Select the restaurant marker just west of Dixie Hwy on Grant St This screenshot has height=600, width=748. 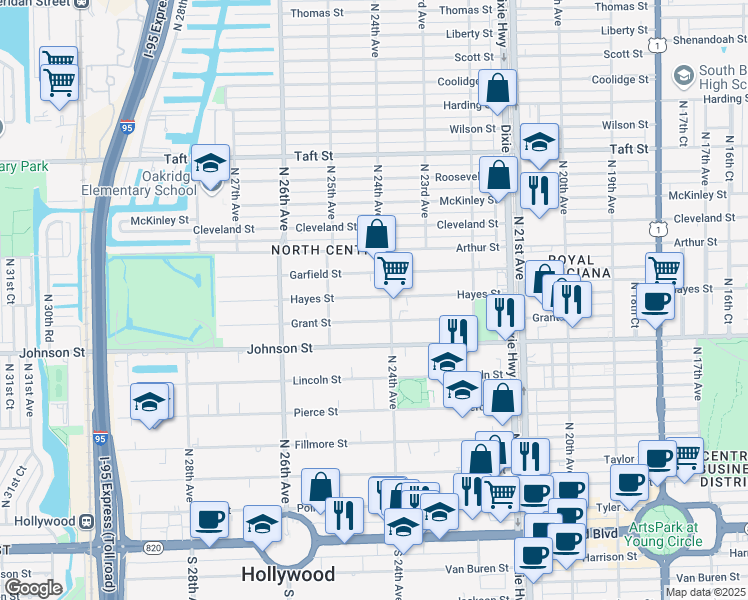[505, 314]
